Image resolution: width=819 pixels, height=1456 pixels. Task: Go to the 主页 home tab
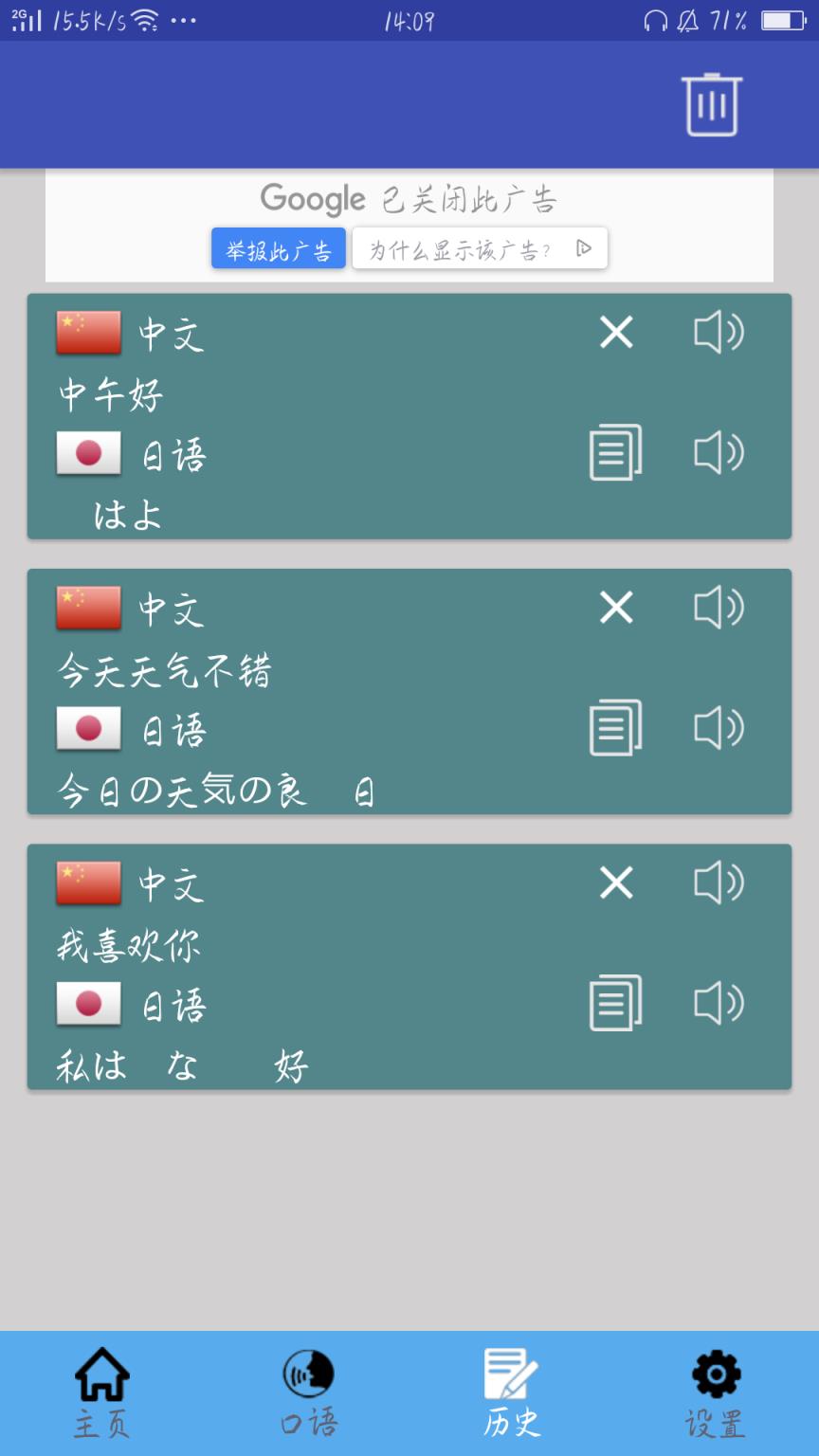point(101,1390)
